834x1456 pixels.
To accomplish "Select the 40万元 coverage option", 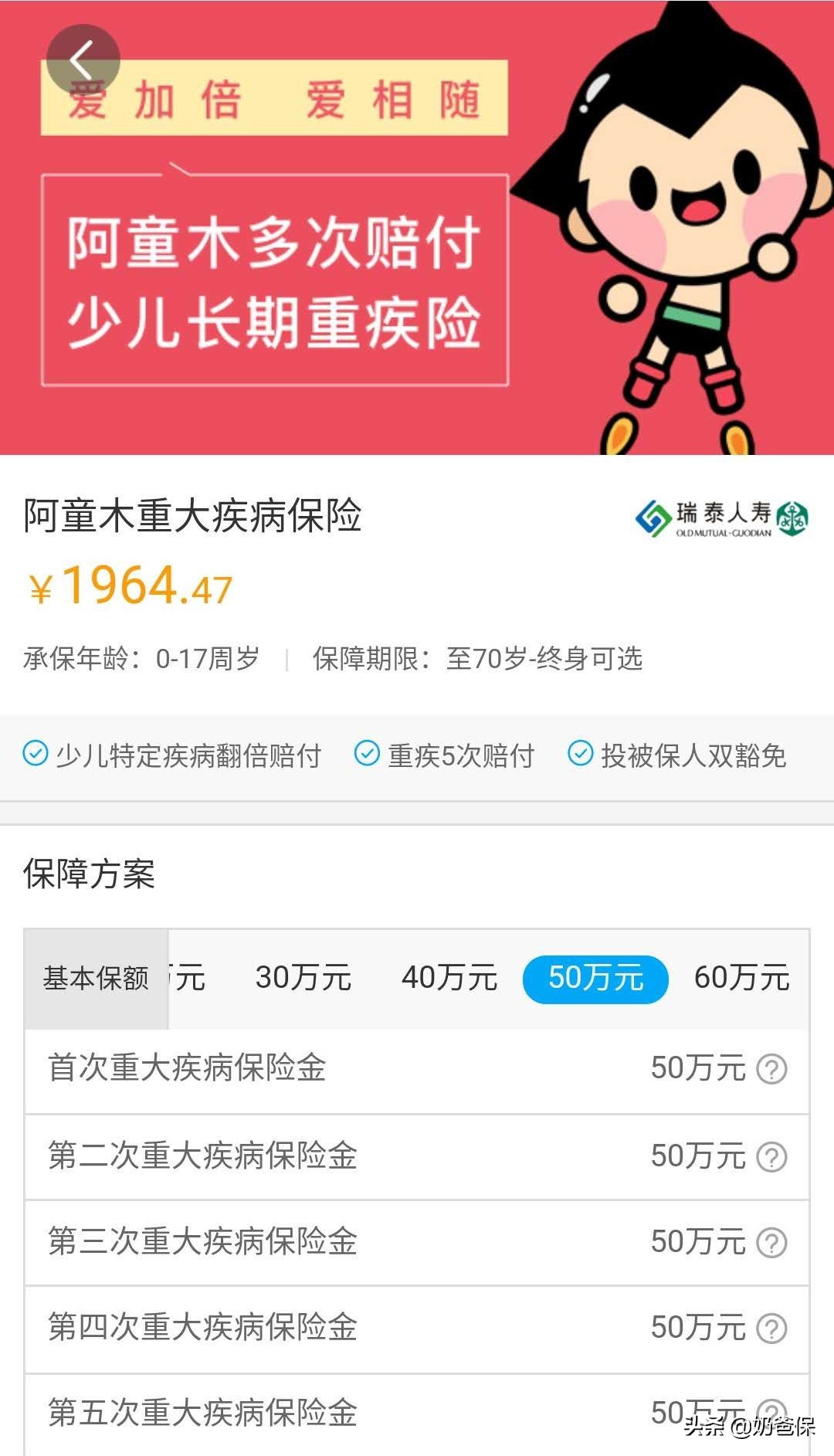I will (450, 977).
